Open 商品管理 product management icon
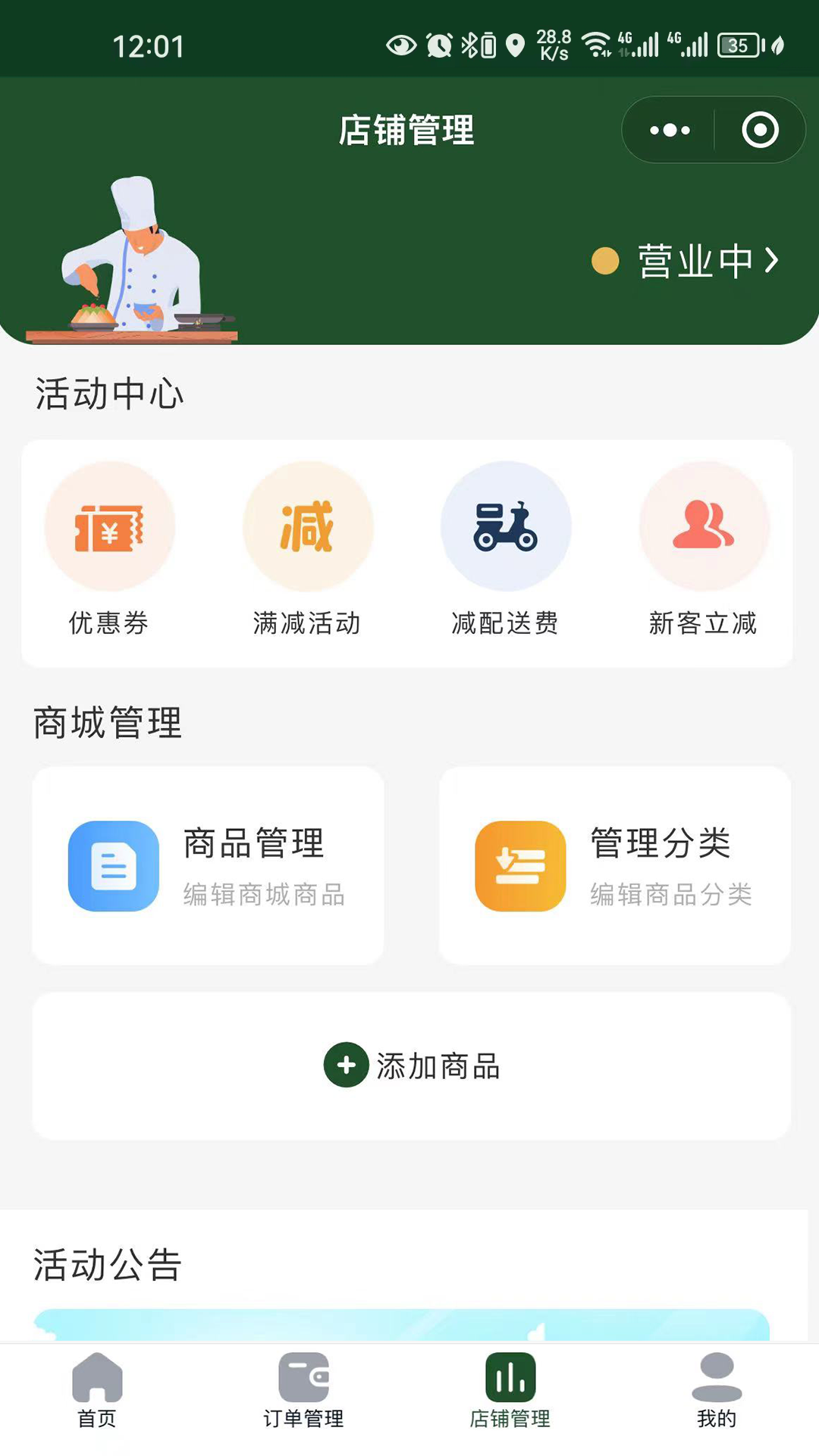 click(x=114, y=866)
